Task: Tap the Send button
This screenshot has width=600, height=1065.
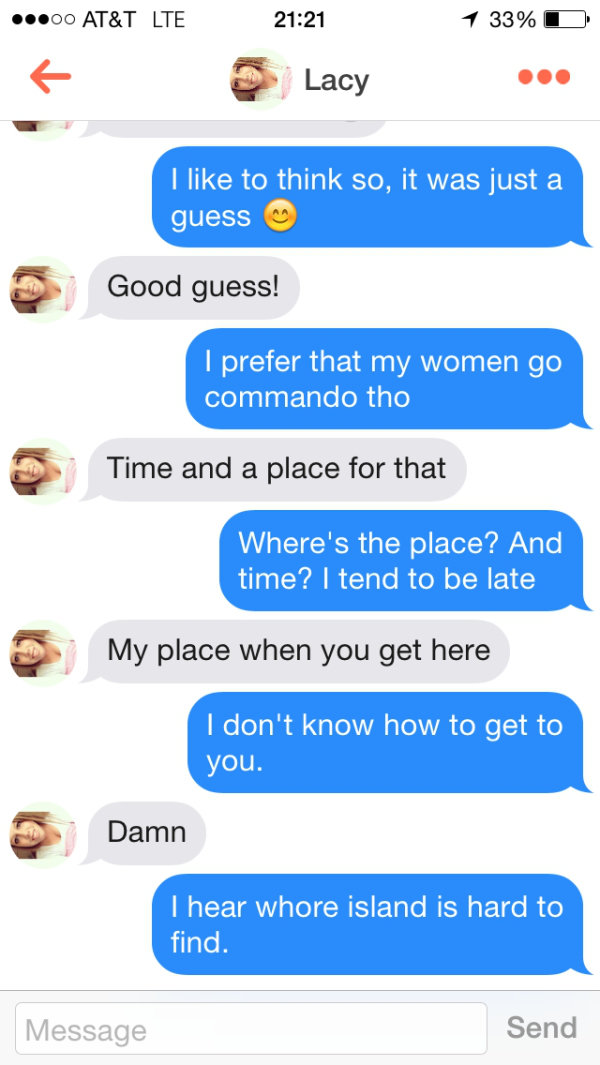Action: click(541, 1028)
